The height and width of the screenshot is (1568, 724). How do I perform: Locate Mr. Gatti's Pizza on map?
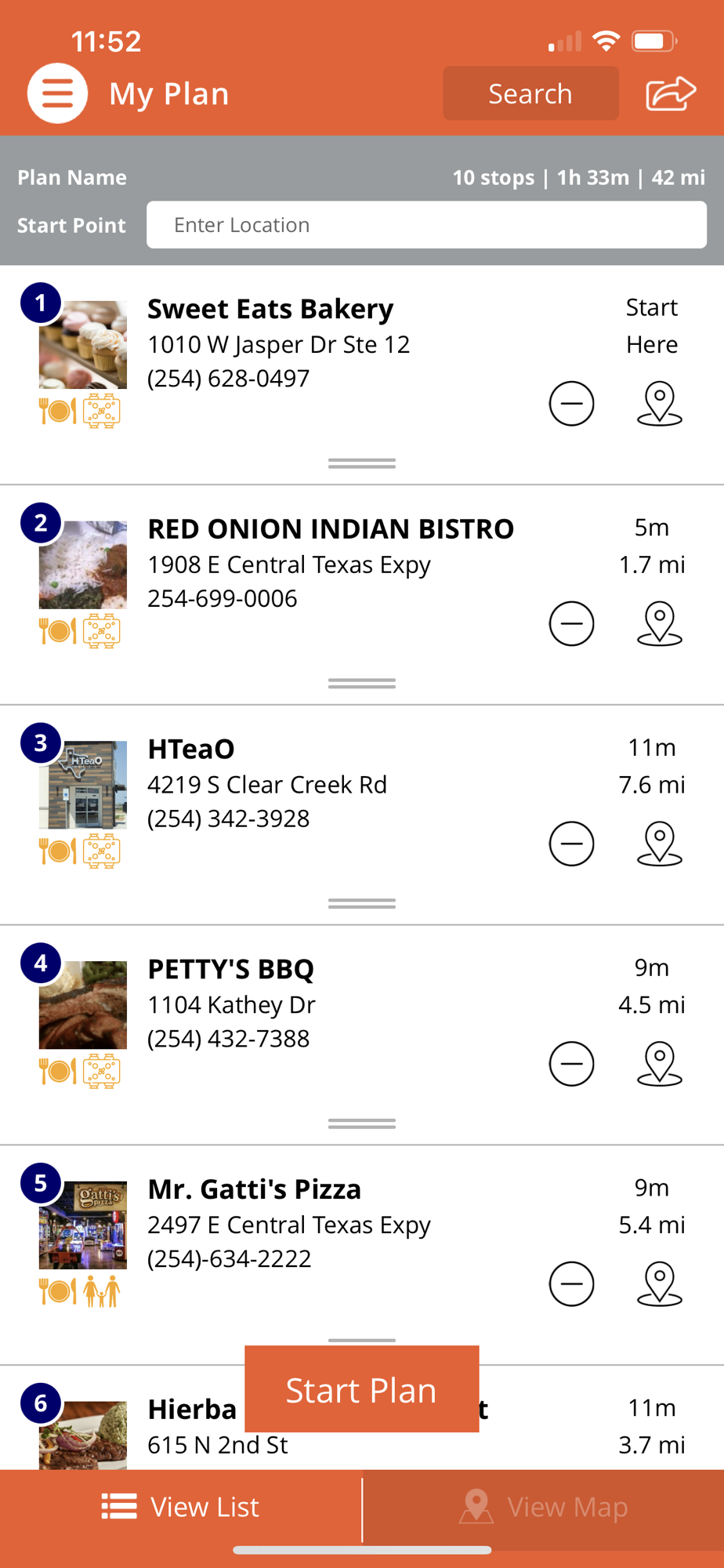coord(659,1284)
